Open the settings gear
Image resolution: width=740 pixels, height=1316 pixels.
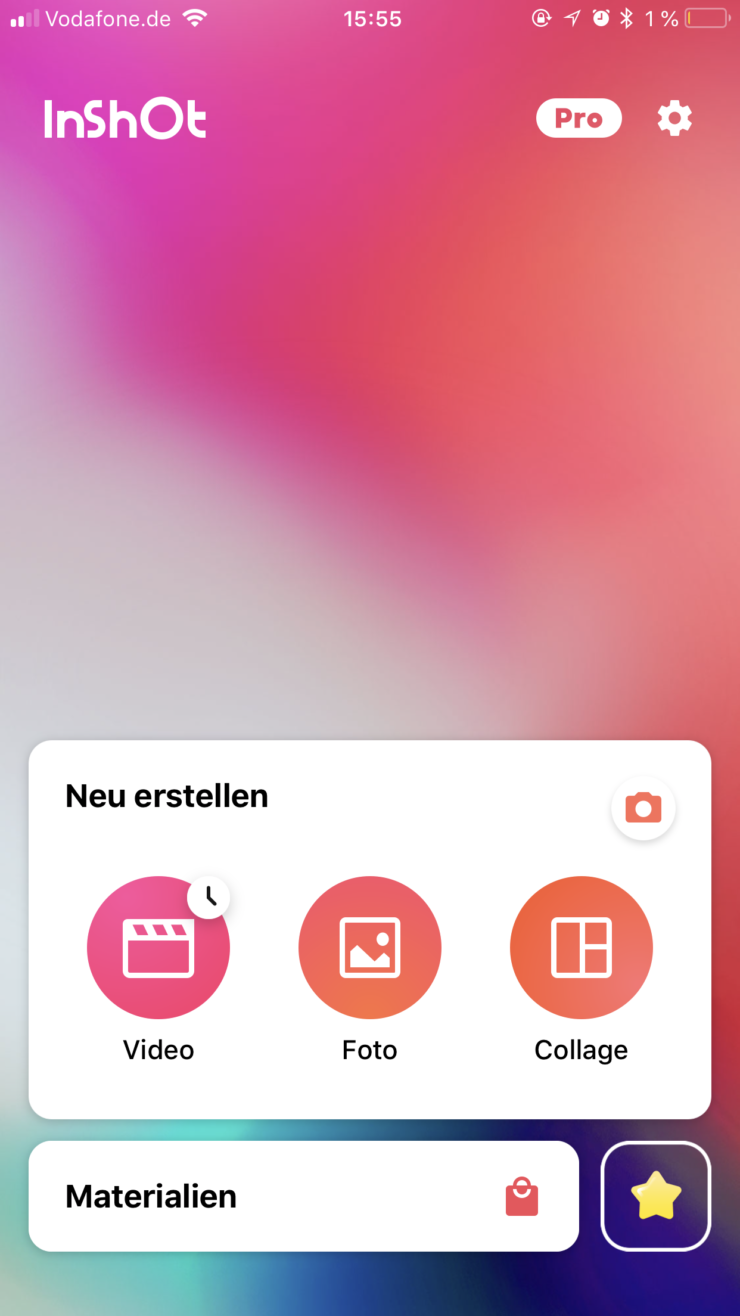(674, 119)
